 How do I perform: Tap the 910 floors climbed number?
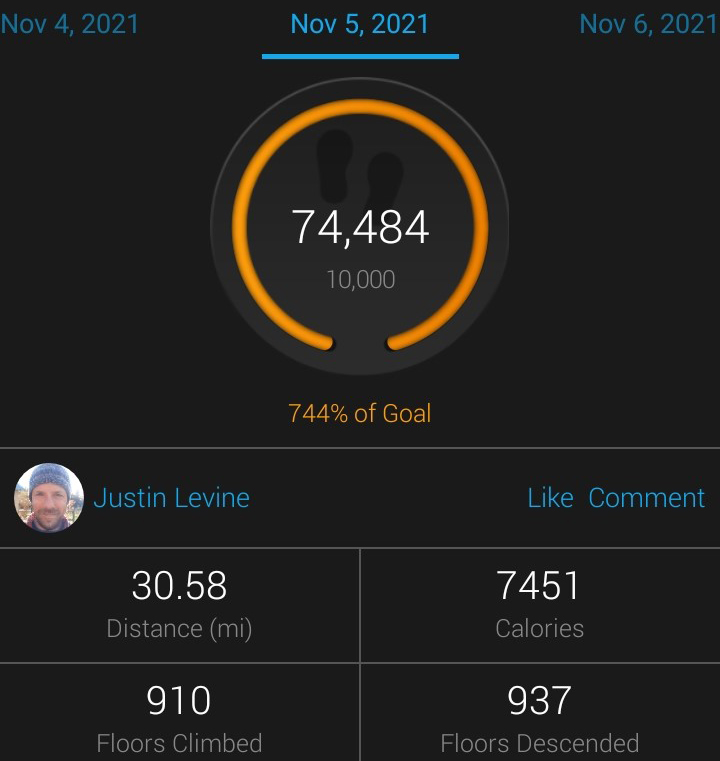[x=178, y=701]
